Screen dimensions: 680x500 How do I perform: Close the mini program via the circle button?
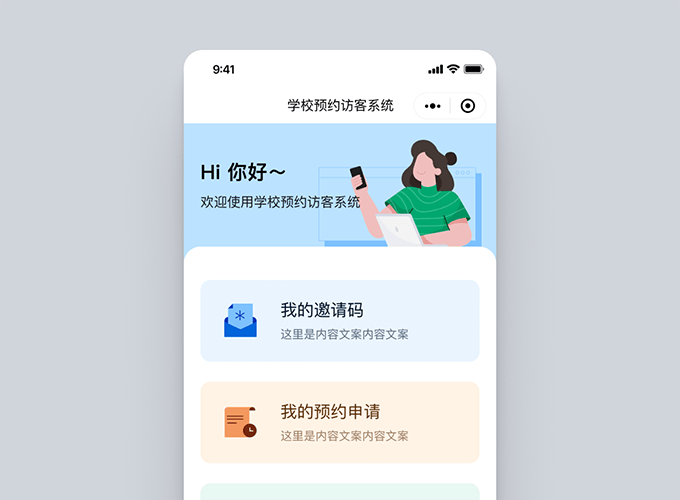click(x=468, y=106)
